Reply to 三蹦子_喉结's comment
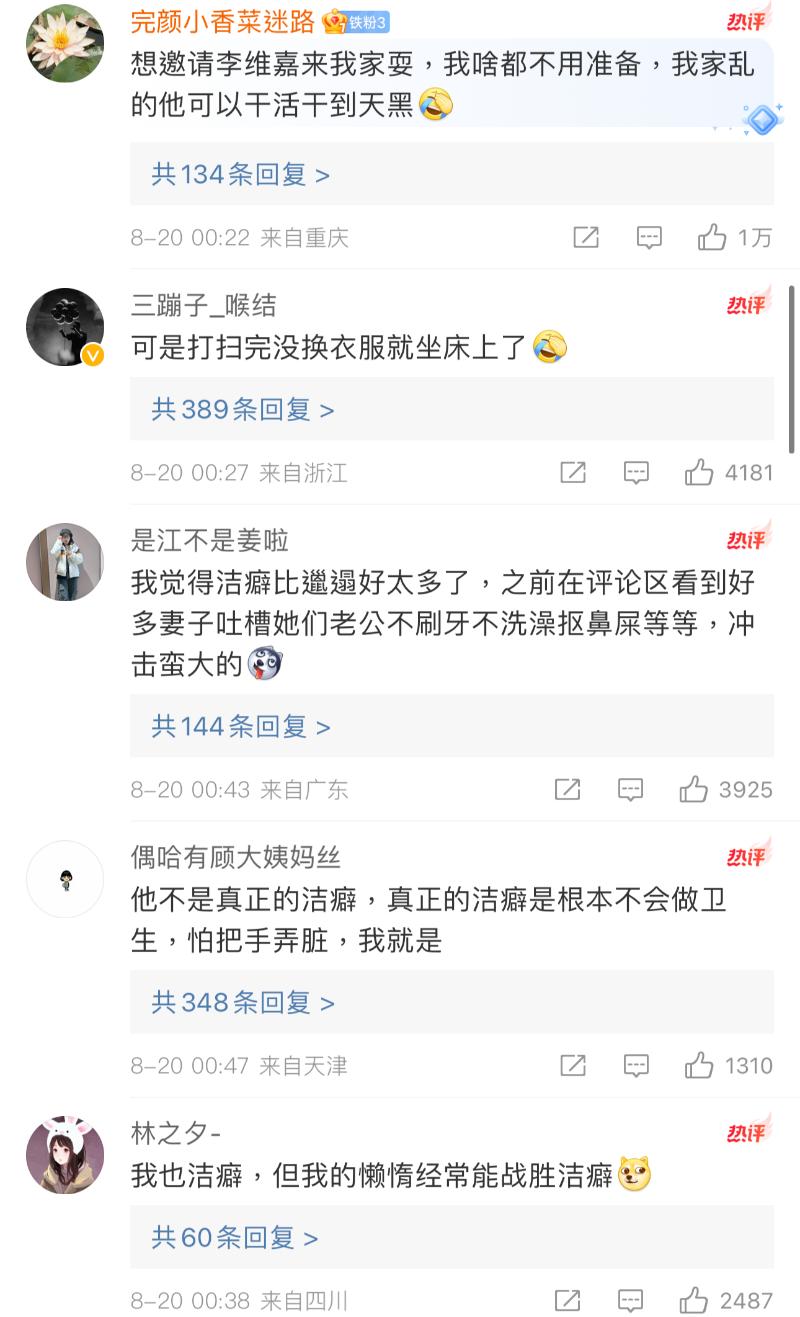Screen dimensions: 800x1317 point(636,472)
